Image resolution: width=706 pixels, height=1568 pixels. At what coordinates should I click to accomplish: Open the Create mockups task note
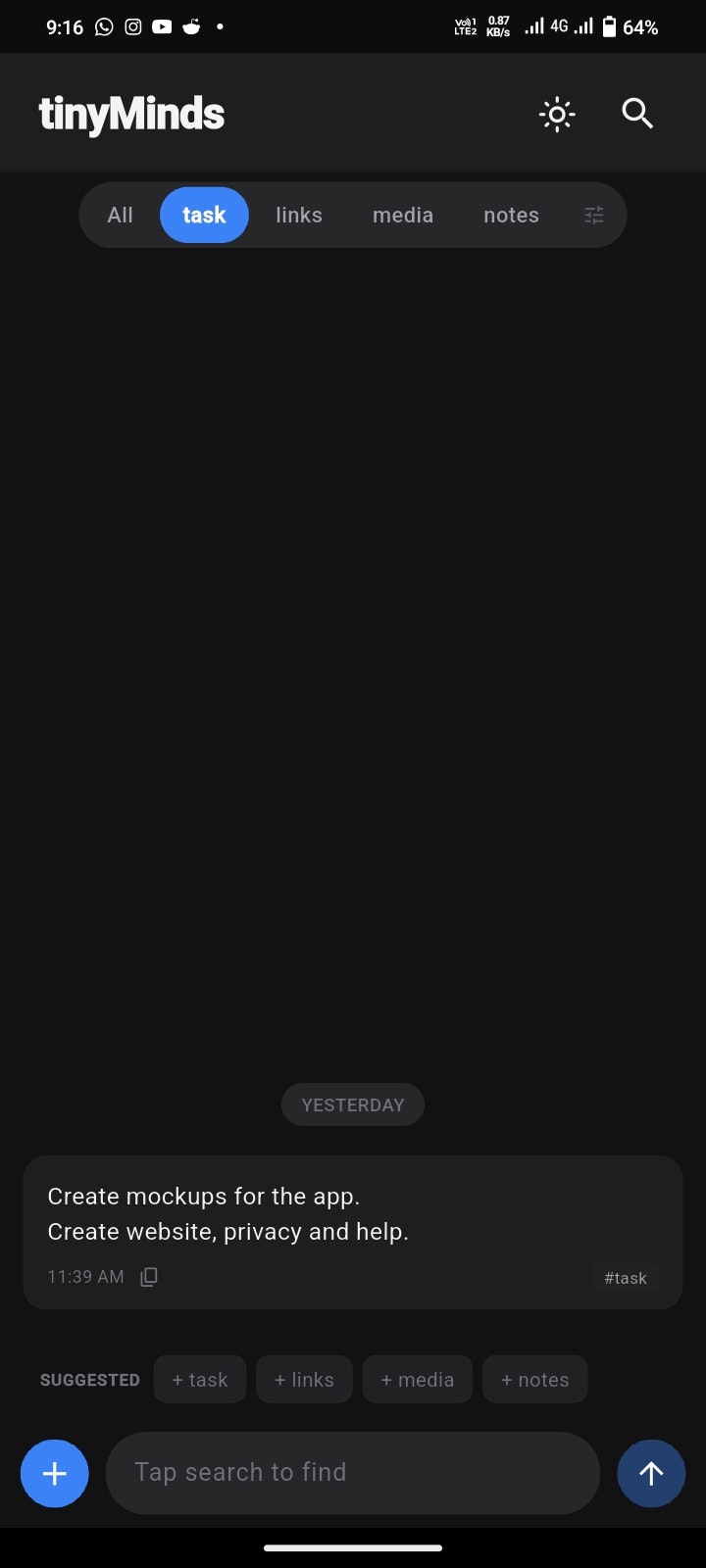294,1213
